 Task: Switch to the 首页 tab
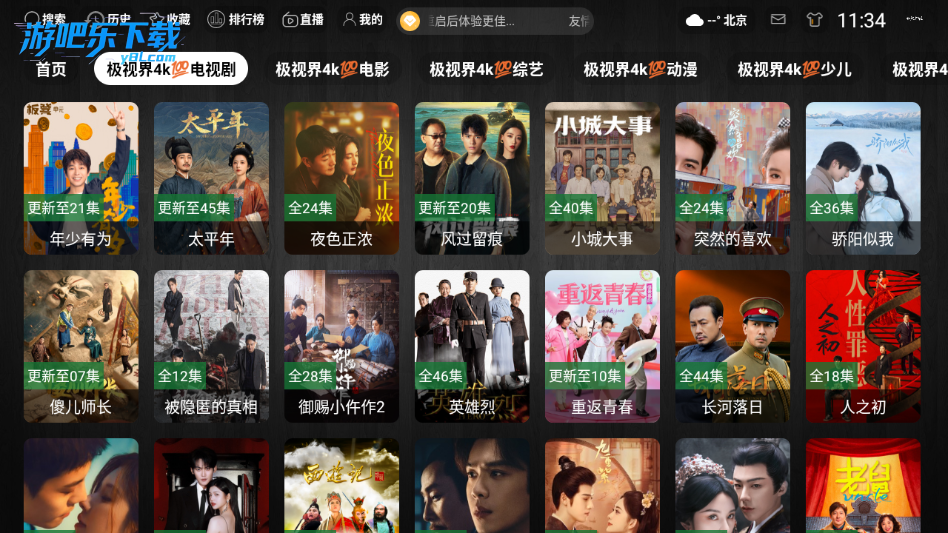(x=51, y=69)
